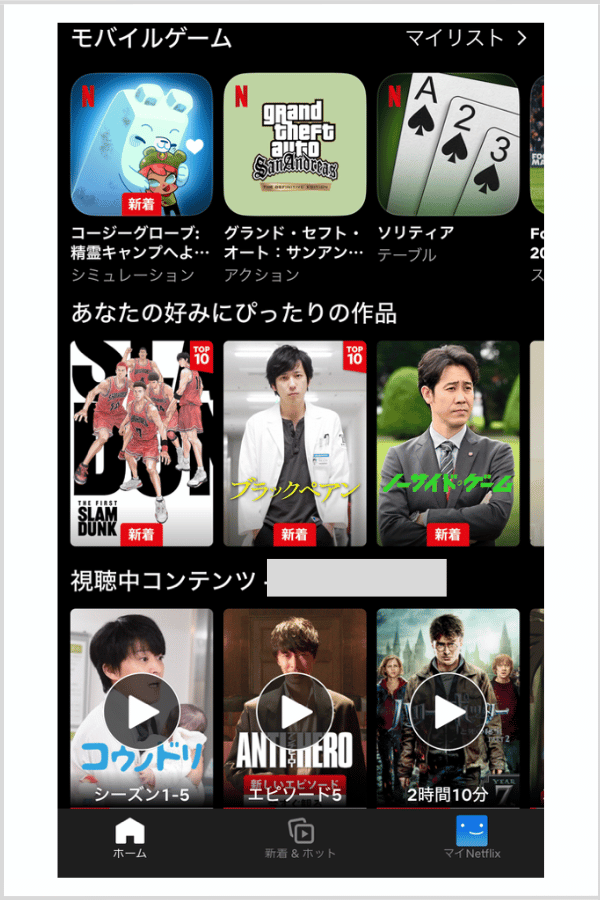Screen dimensions: 600x900
Task: Open Grand Theft Auto San Andreas game
Action: (x=294, y=144)
